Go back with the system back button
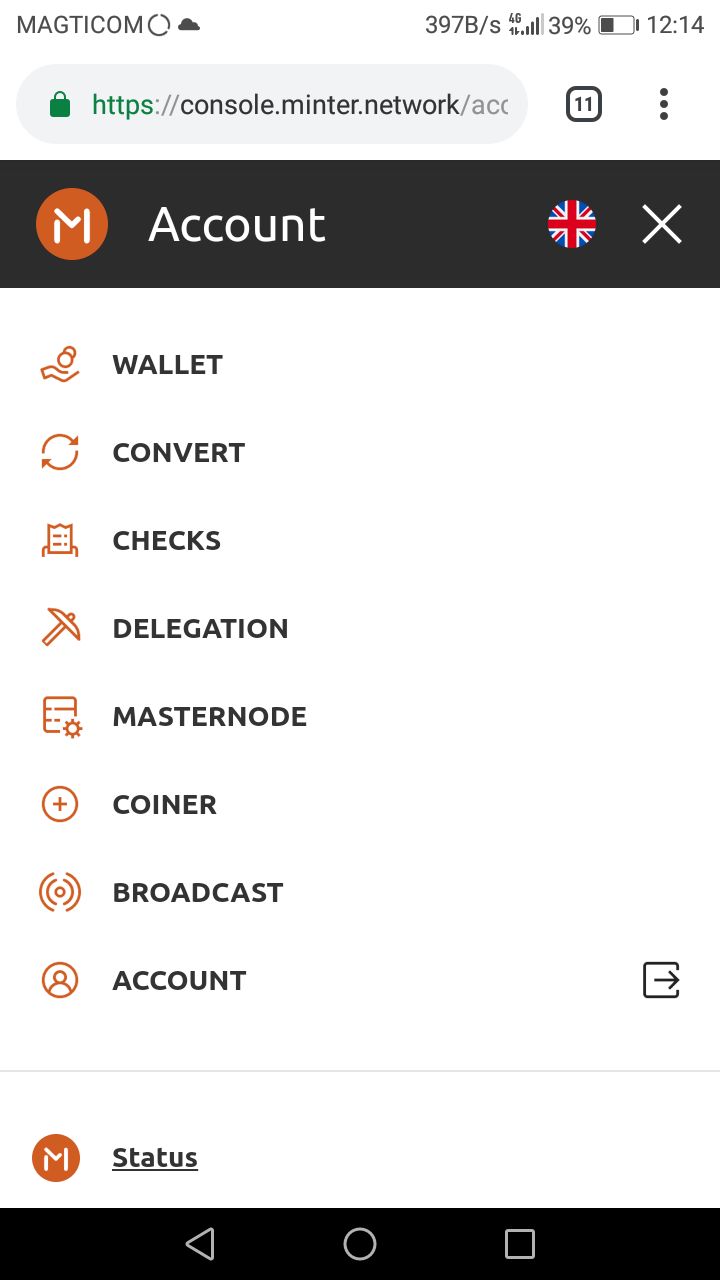Viewport: 720px width, 1280px height. click(200, 1244)
